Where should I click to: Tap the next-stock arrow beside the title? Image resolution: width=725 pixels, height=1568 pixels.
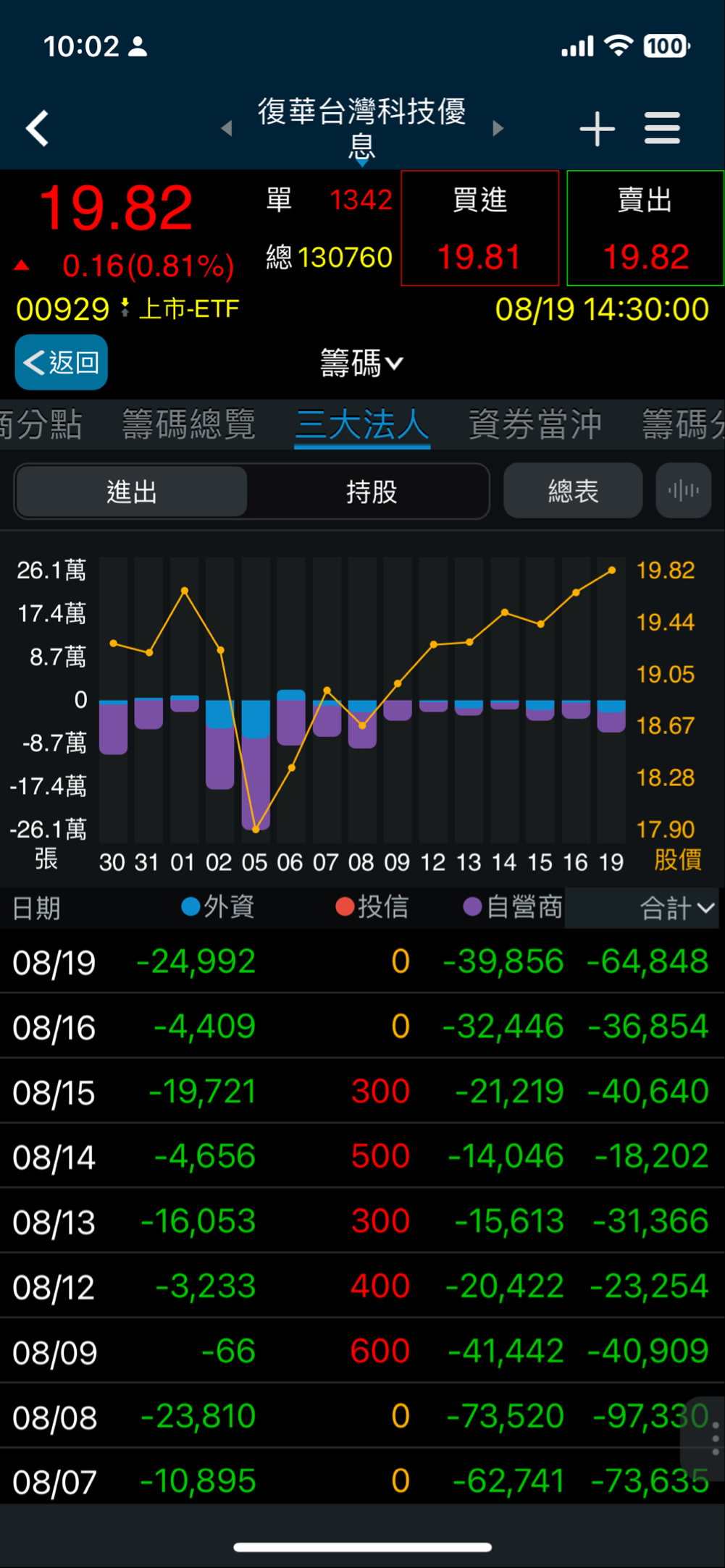(x=498, y=127)
